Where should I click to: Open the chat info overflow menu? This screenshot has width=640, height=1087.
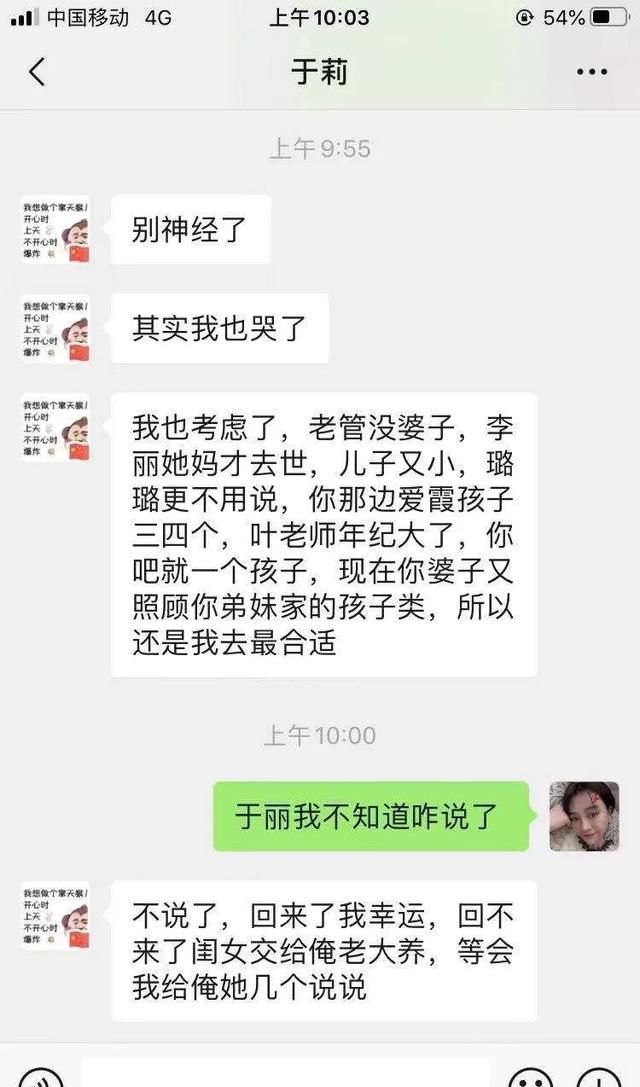592,72
